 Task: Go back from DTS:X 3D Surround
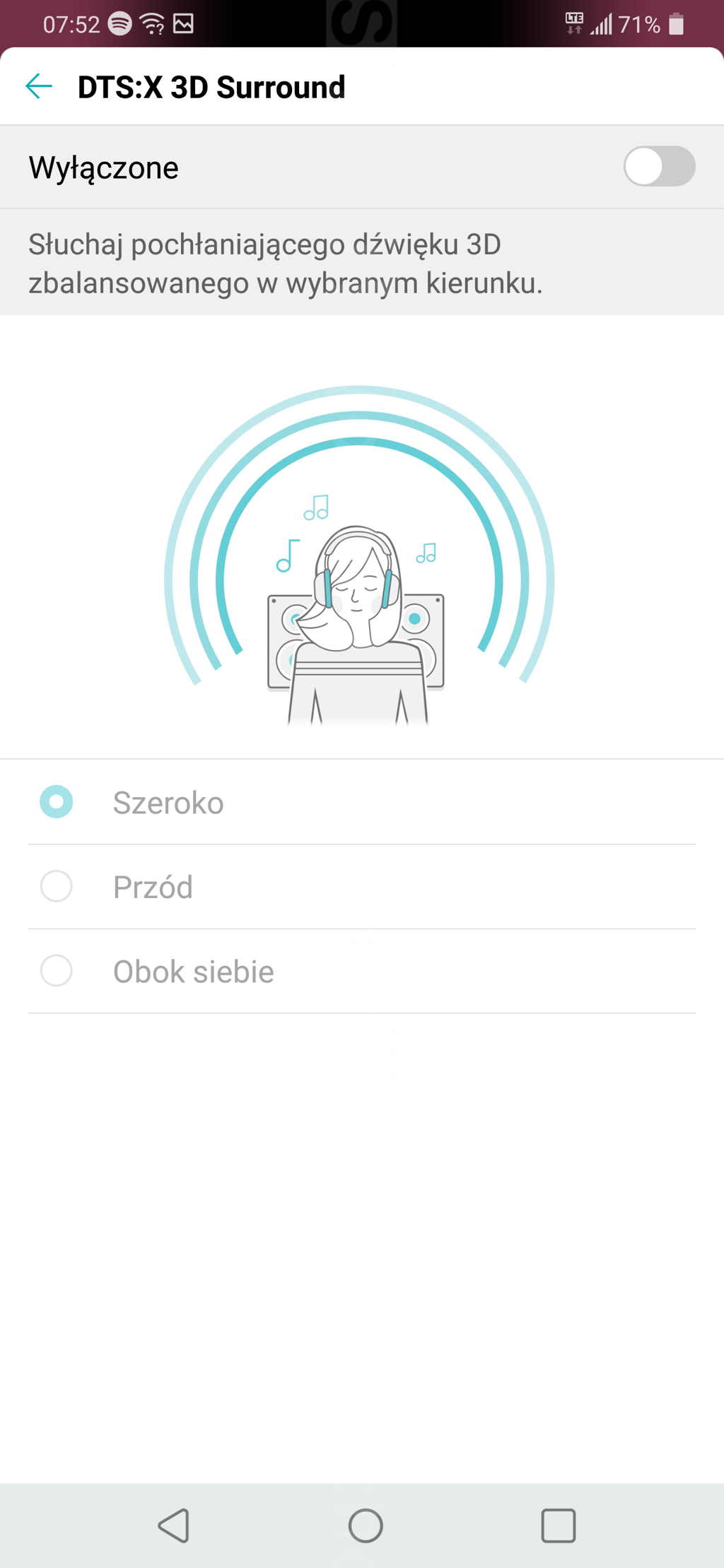click(39, 86)
